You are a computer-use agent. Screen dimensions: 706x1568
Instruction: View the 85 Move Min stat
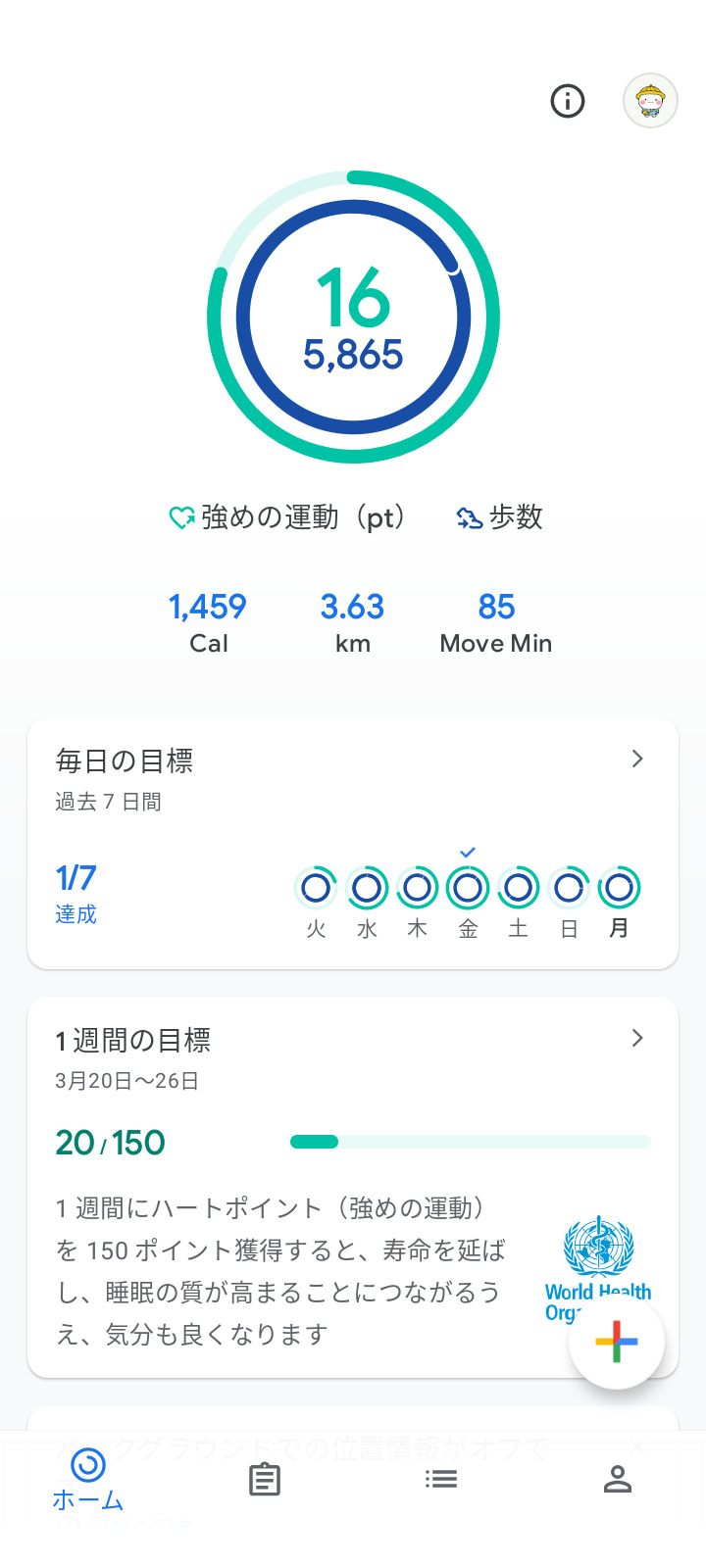click(496, 622)
